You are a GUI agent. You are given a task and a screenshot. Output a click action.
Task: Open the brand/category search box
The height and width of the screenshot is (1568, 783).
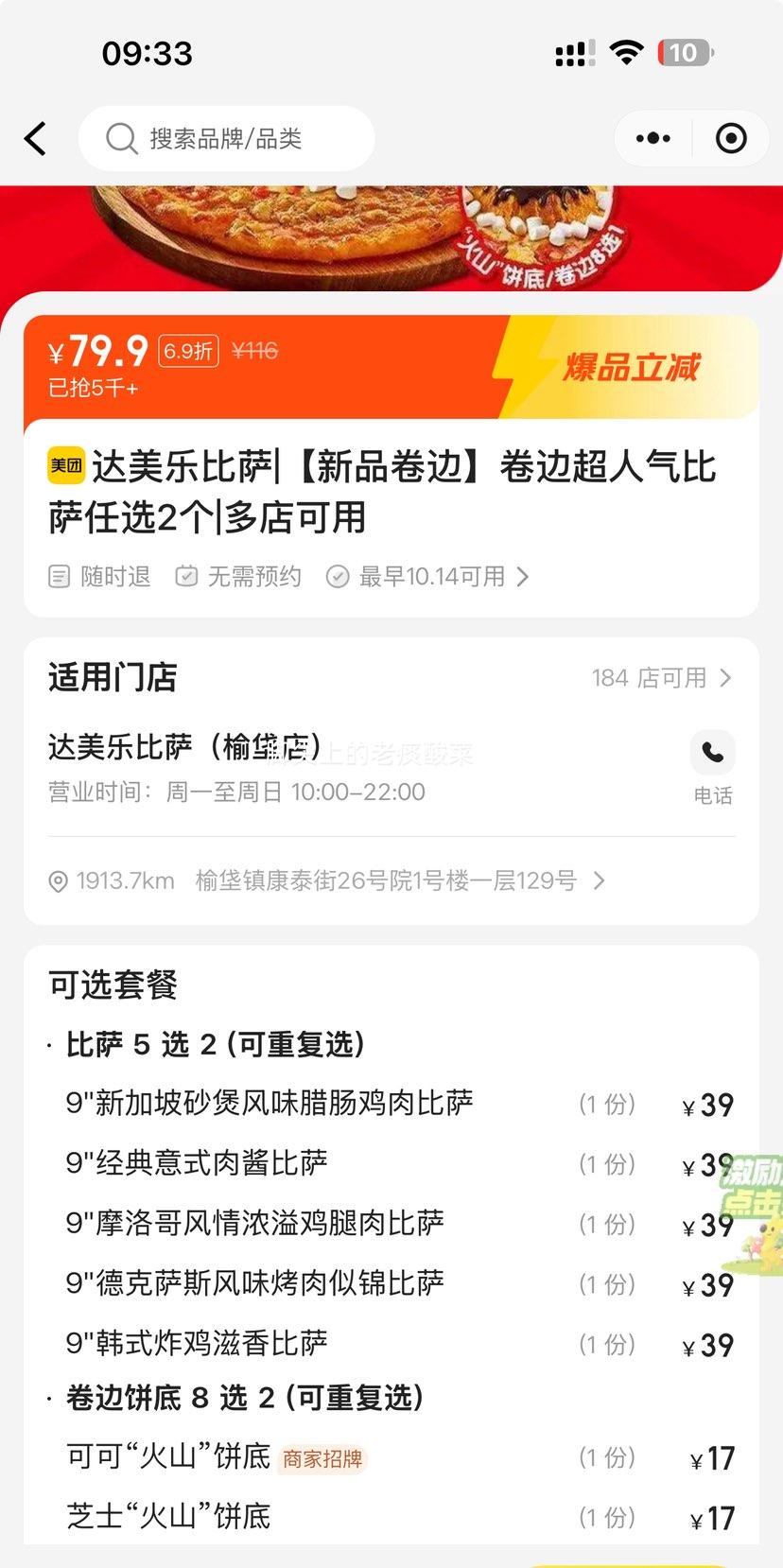227,139
